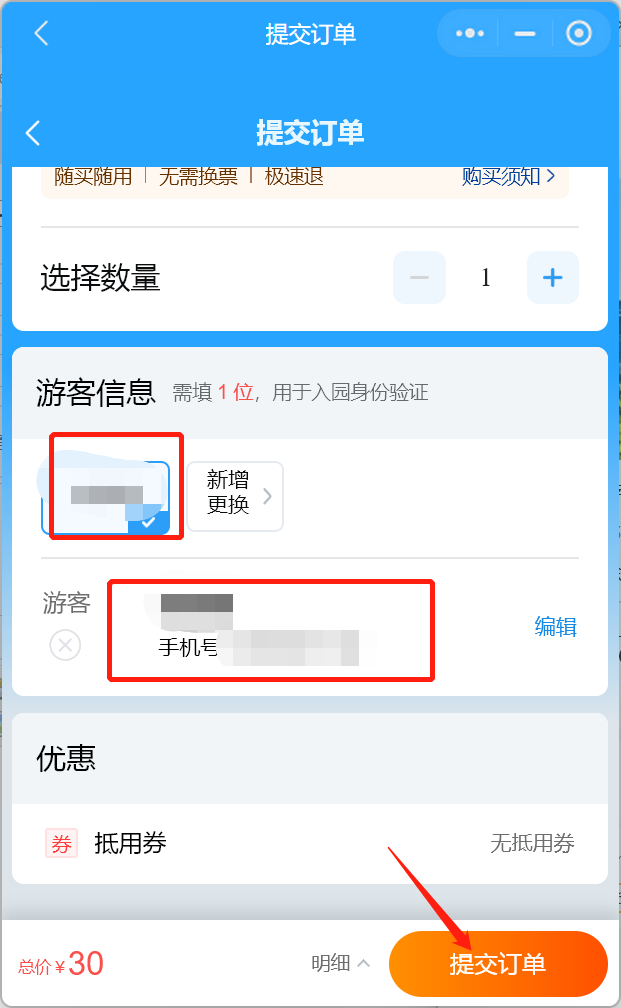Go back using the inner header arrow
The height and width of the screenshot is (1008, 621).
(33, 133)
